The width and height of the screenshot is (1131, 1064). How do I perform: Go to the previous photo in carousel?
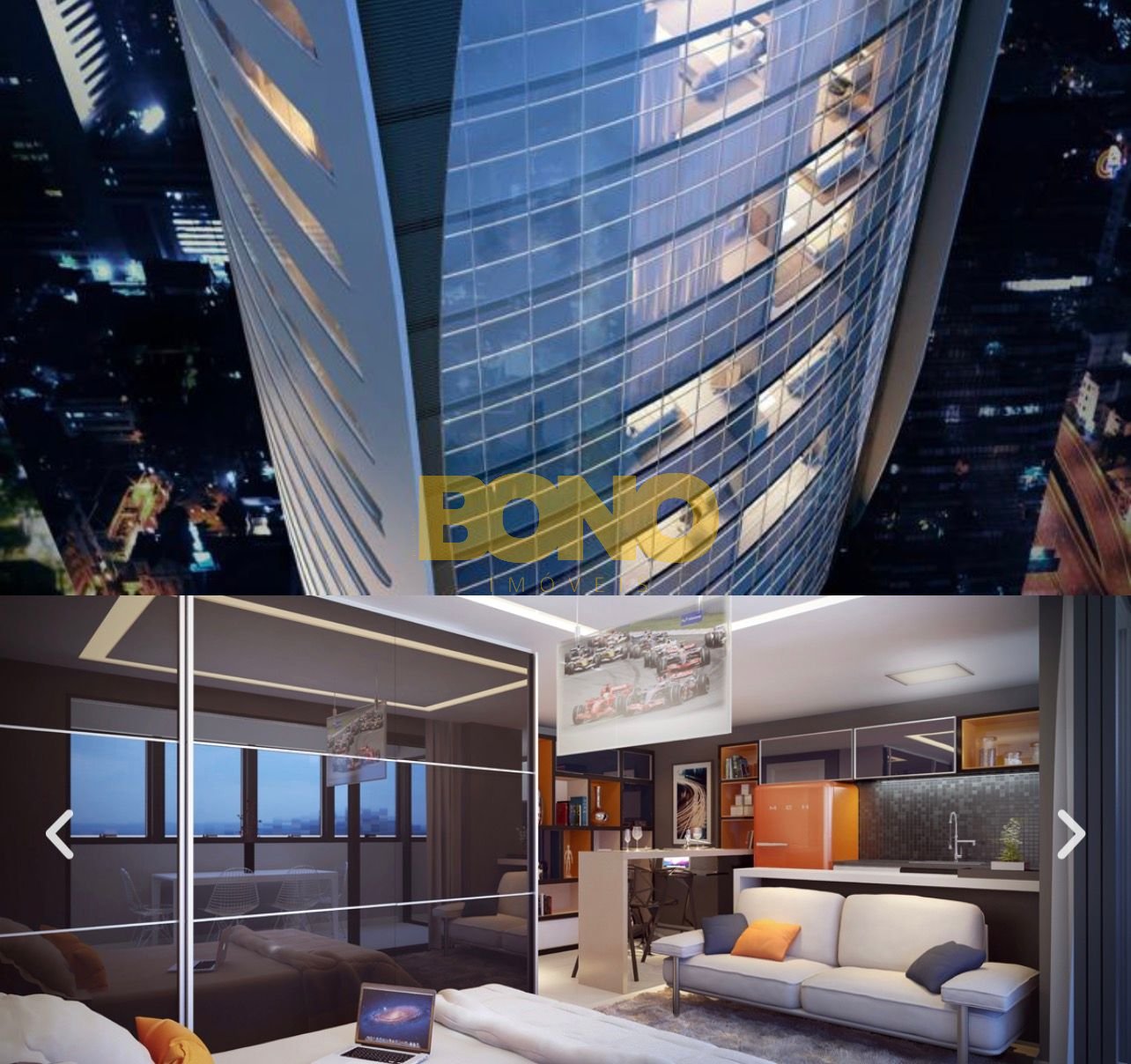tap(60, 834)
